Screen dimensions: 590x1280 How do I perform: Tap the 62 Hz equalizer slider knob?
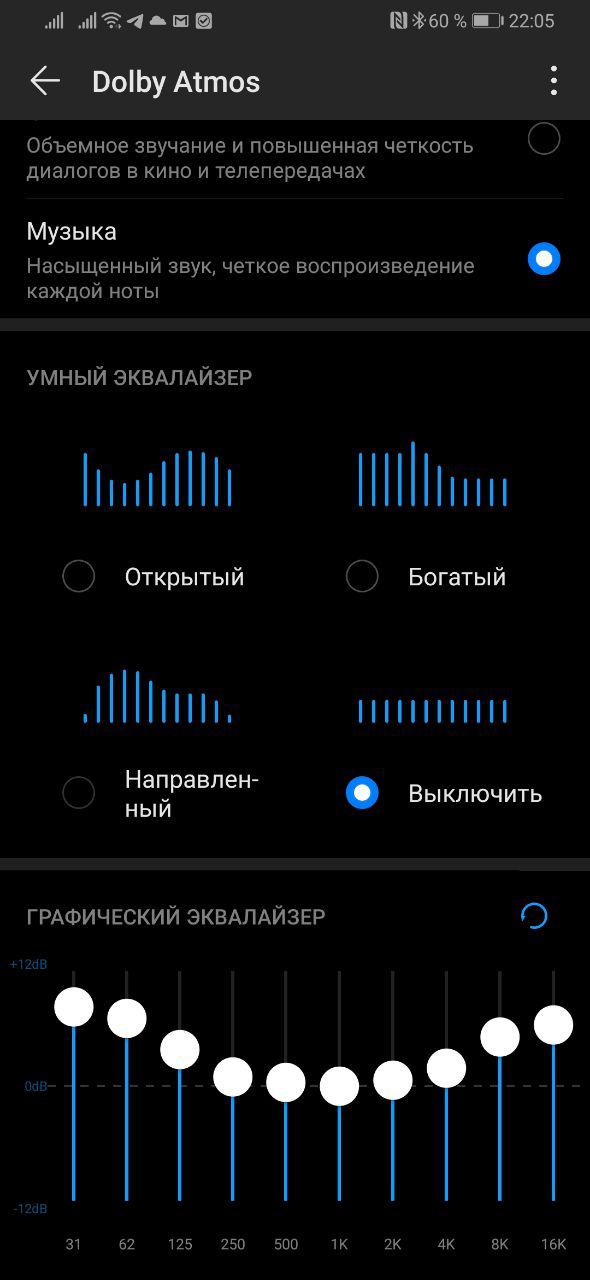click(127, 1017)
